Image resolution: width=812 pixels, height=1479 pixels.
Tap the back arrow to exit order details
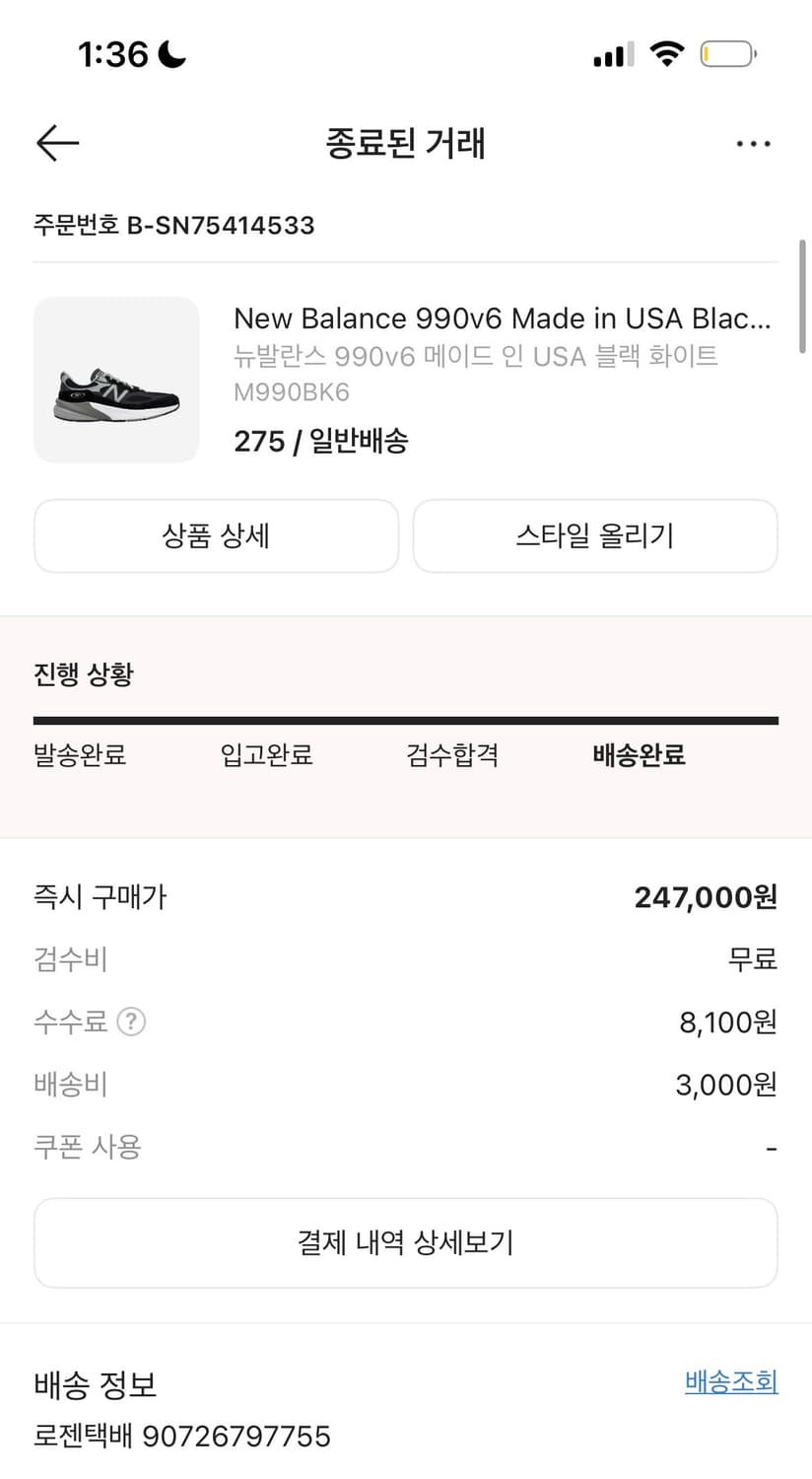point(56,143)
